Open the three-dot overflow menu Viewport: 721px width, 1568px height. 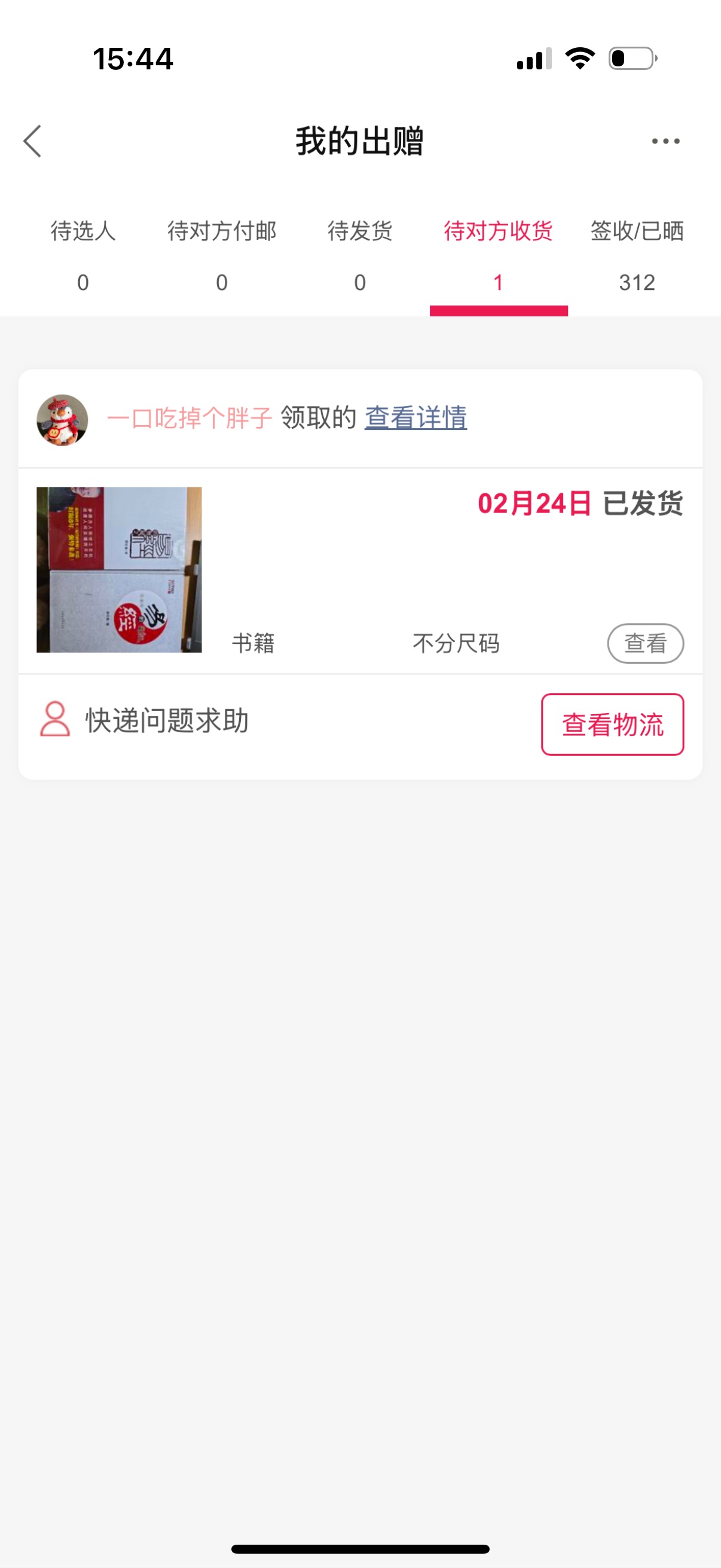point(665,141)
